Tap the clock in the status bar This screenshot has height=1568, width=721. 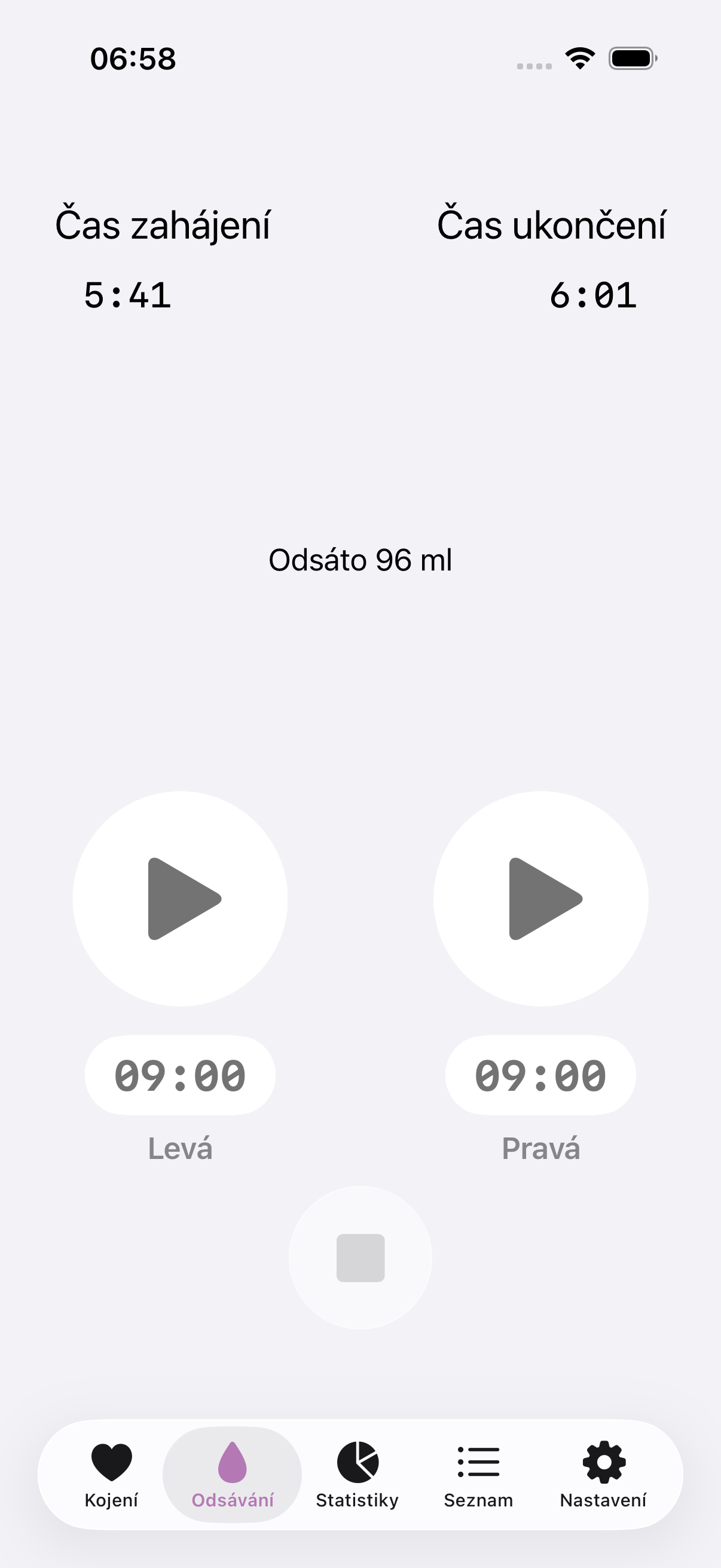133,58
